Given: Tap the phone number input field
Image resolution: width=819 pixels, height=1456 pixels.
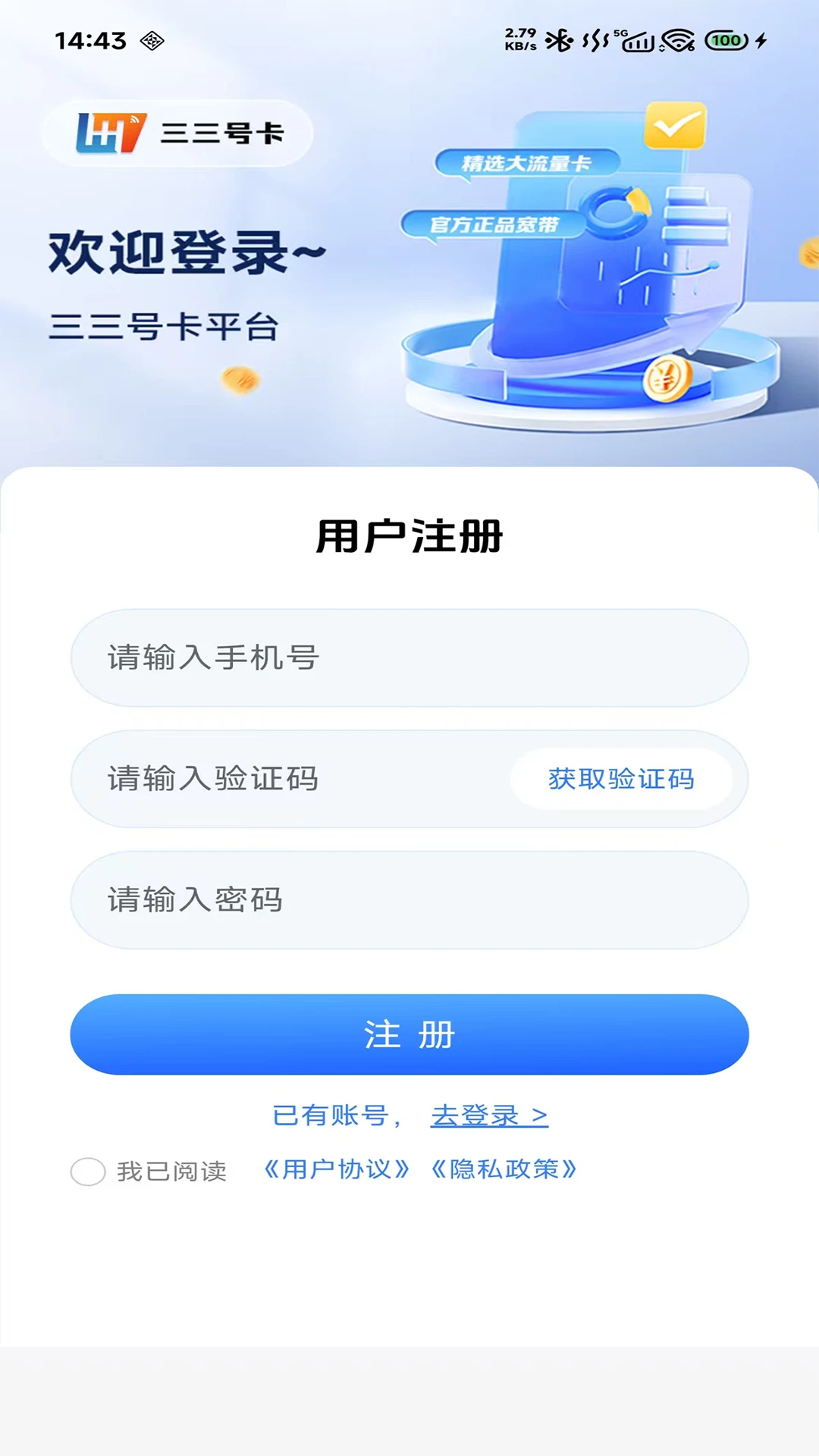Looking at the screenshot, I should 409,657.
